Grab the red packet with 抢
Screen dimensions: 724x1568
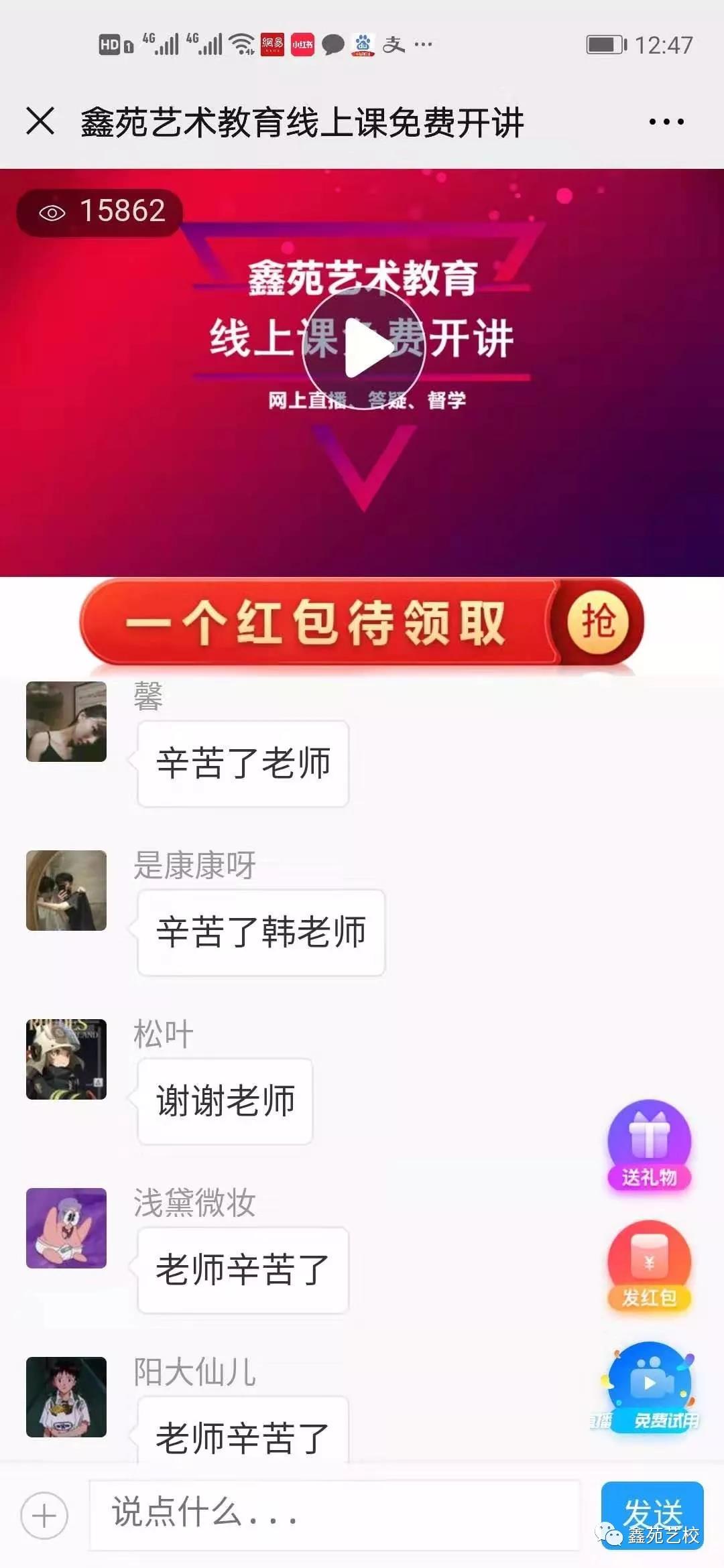click(x=597, y=621)
